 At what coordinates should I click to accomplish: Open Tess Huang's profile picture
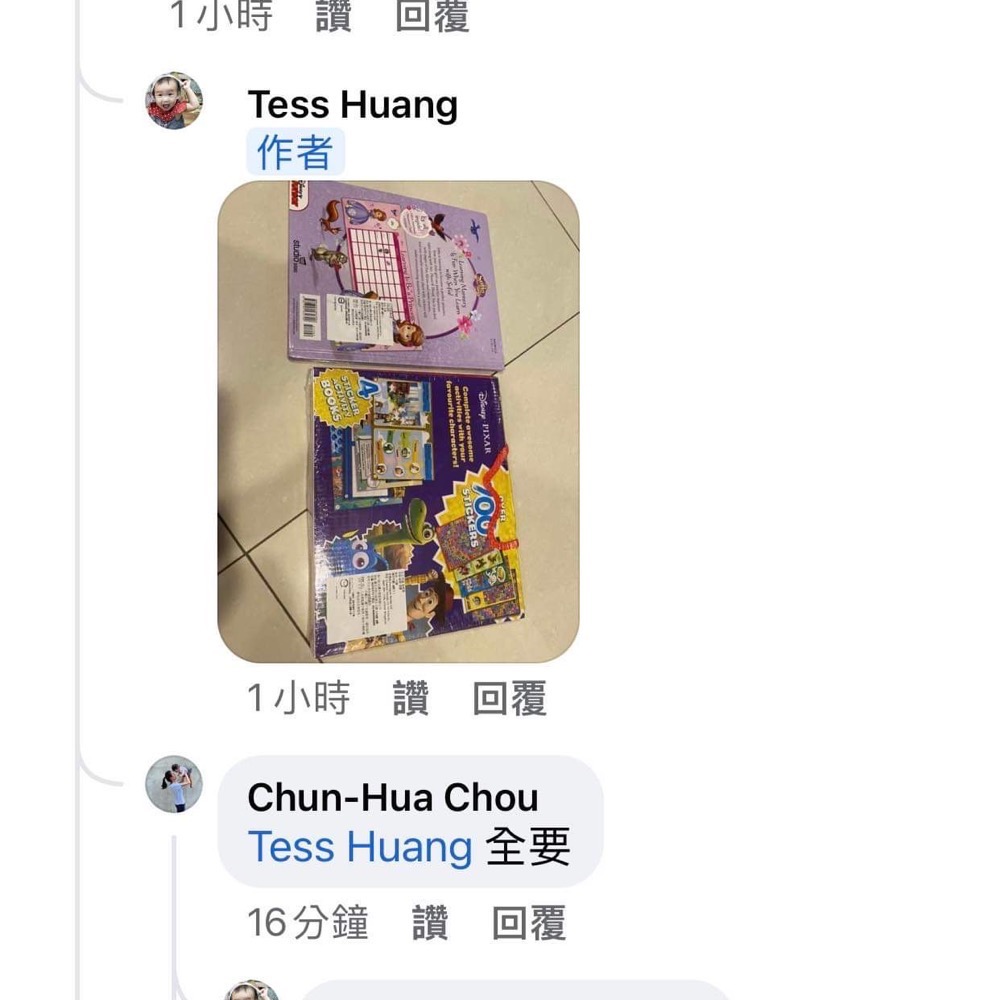click(174, 101)
